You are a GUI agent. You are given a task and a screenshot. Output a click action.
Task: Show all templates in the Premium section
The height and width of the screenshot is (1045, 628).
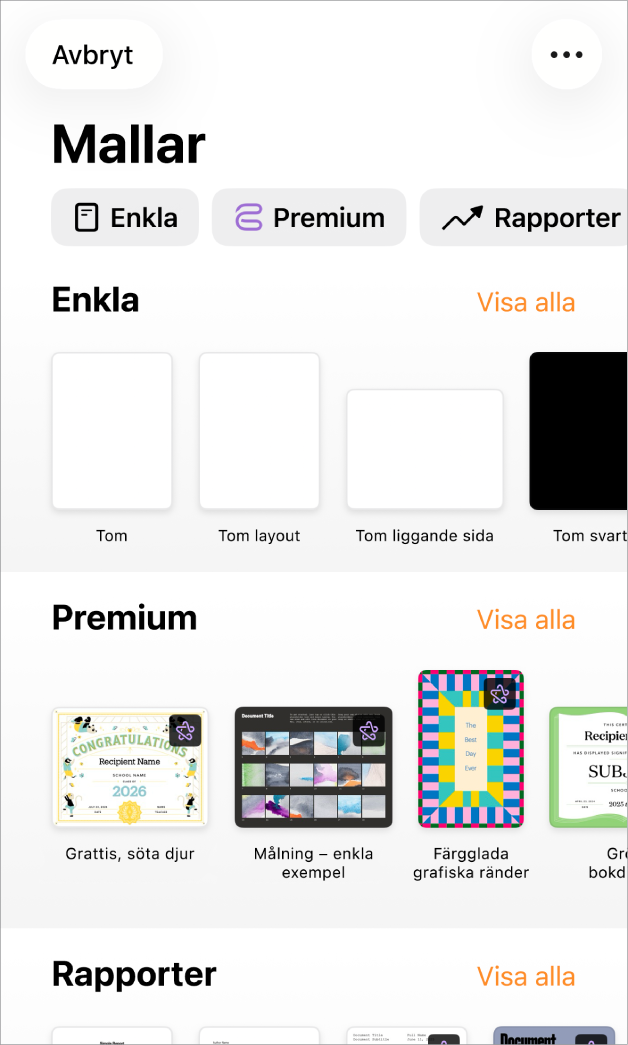point(526,620)
